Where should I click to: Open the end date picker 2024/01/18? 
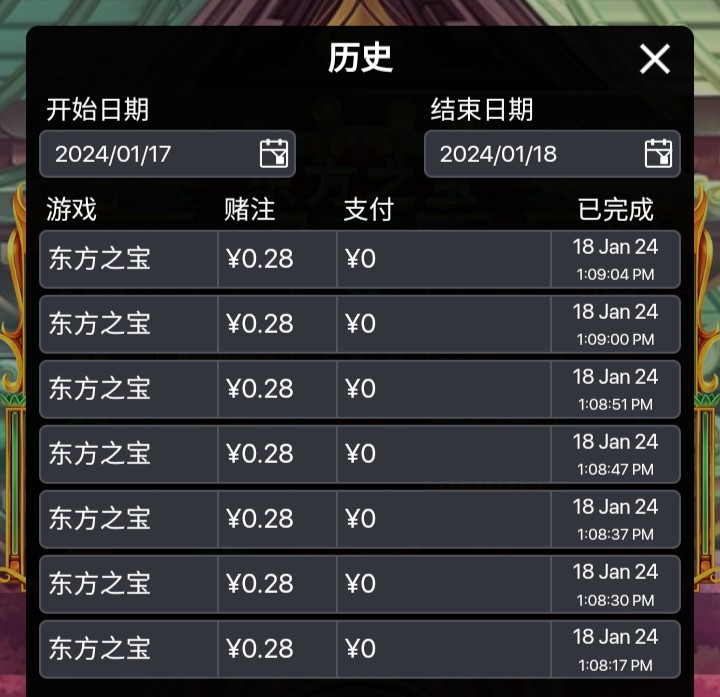552,154
